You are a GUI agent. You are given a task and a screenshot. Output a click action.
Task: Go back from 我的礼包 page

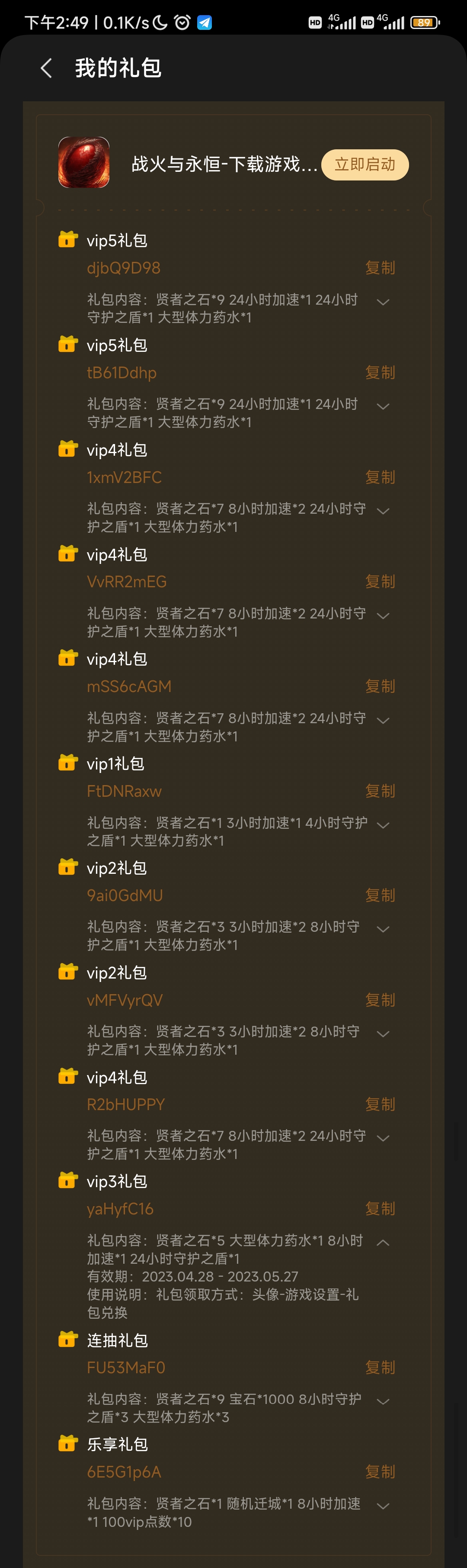46,68
